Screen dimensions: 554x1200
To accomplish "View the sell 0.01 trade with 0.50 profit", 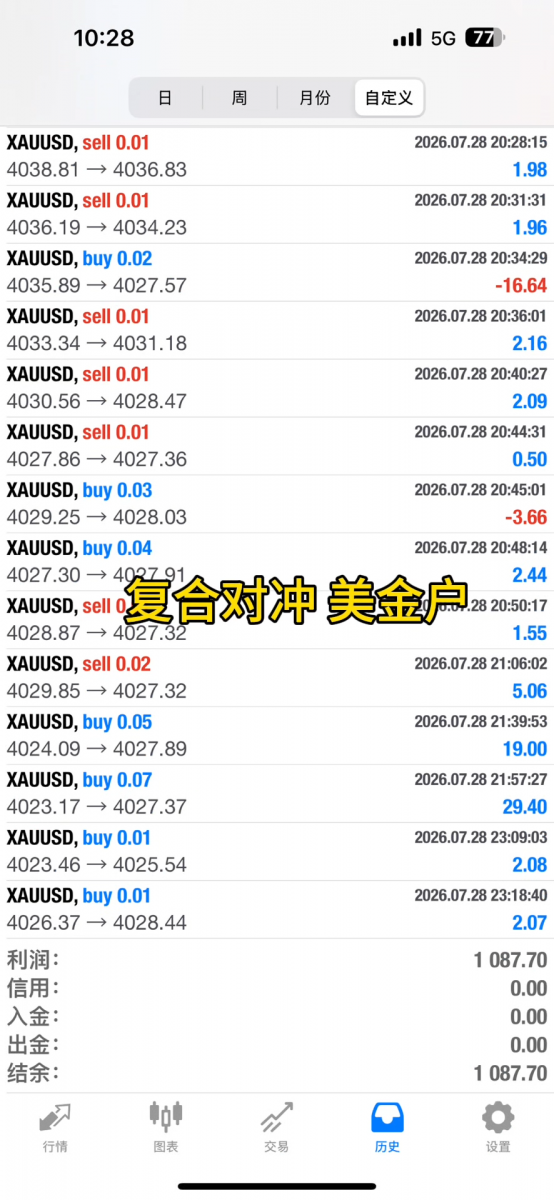I will [277, 446].
